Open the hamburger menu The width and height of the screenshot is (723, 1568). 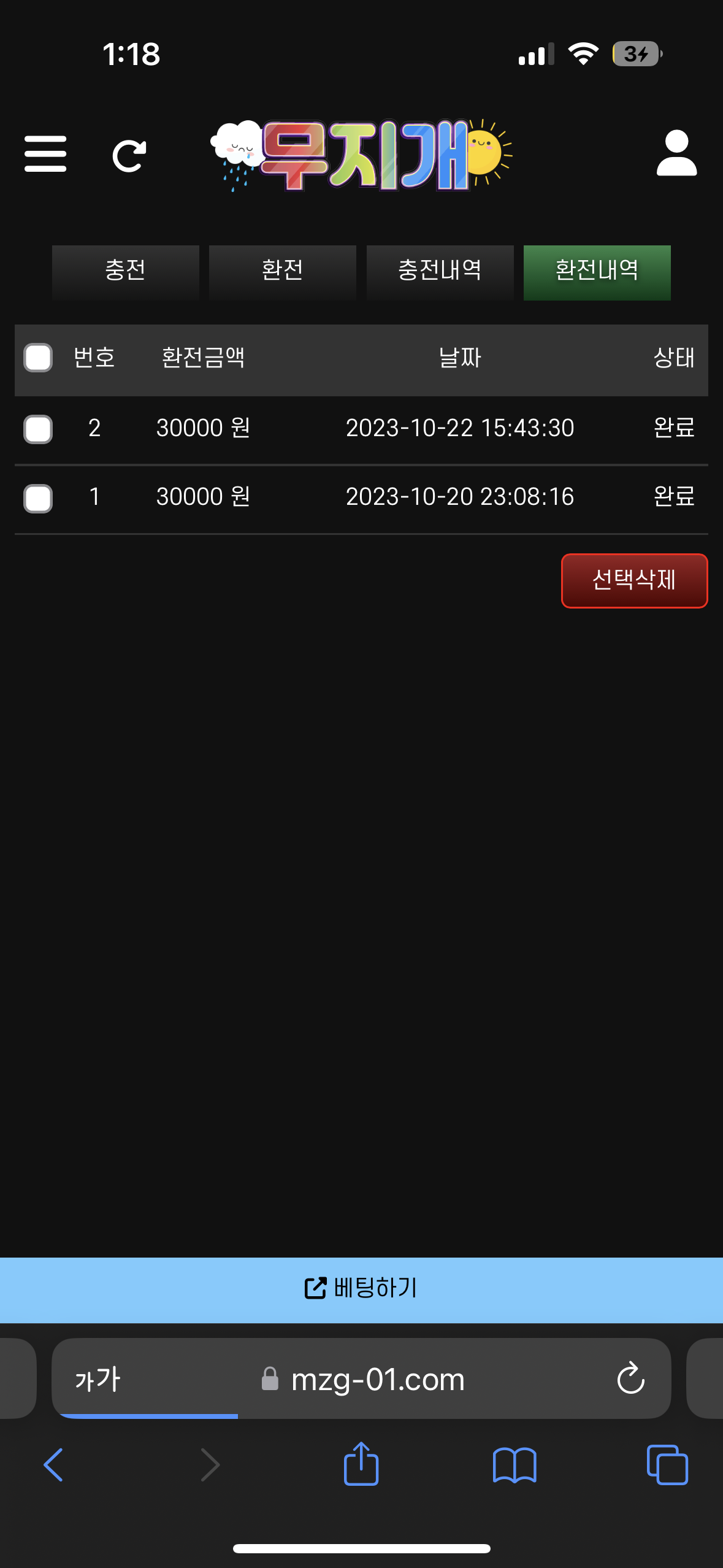coord(45,154)
